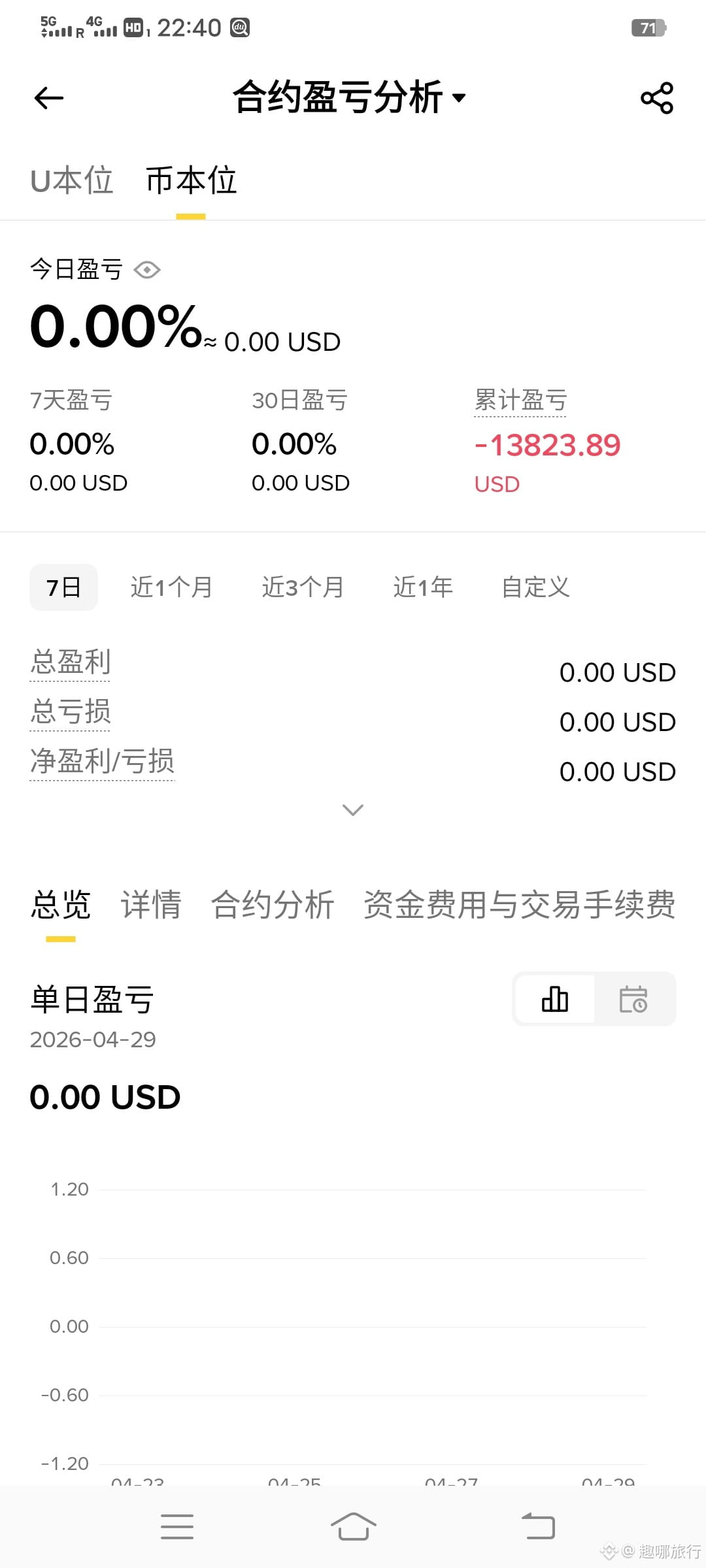
Task: Choose the 近1个月 time range
Action: tap(171, 587)
